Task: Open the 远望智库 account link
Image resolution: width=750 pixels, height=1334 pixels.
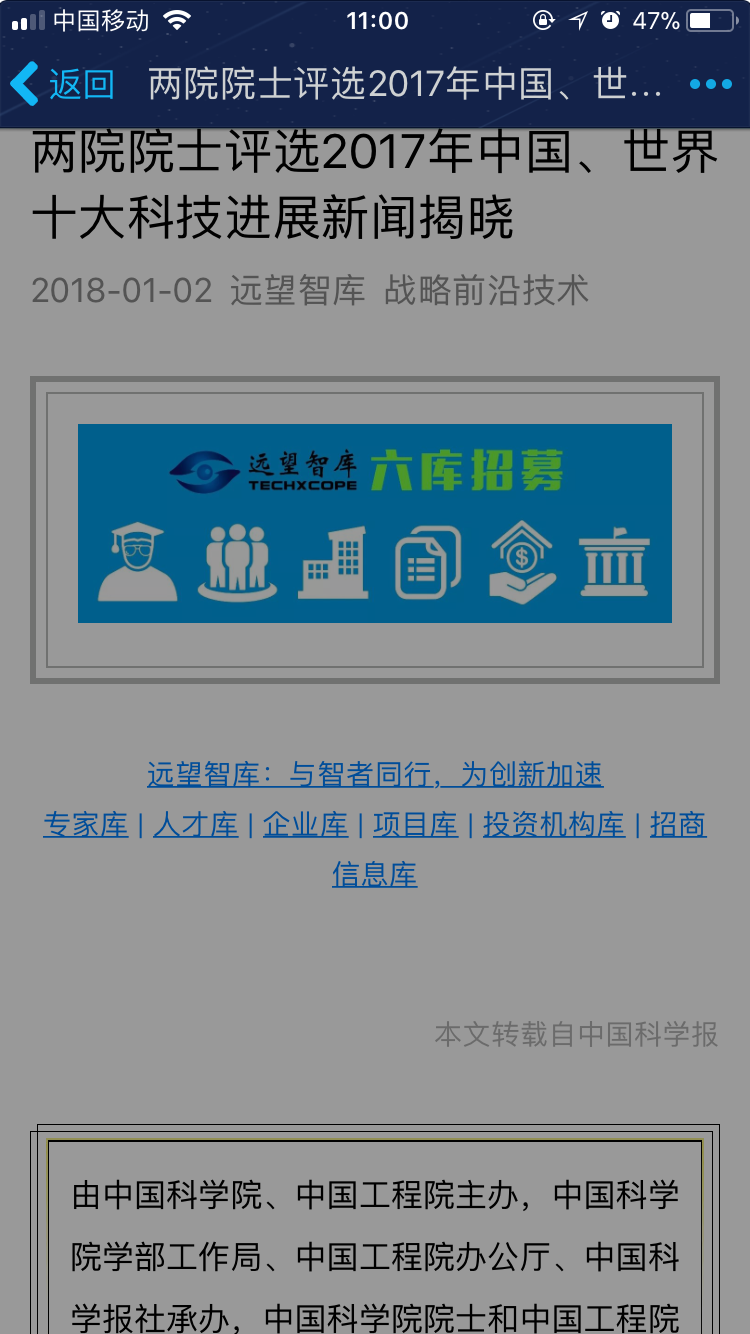Action: tap(297, 290)
